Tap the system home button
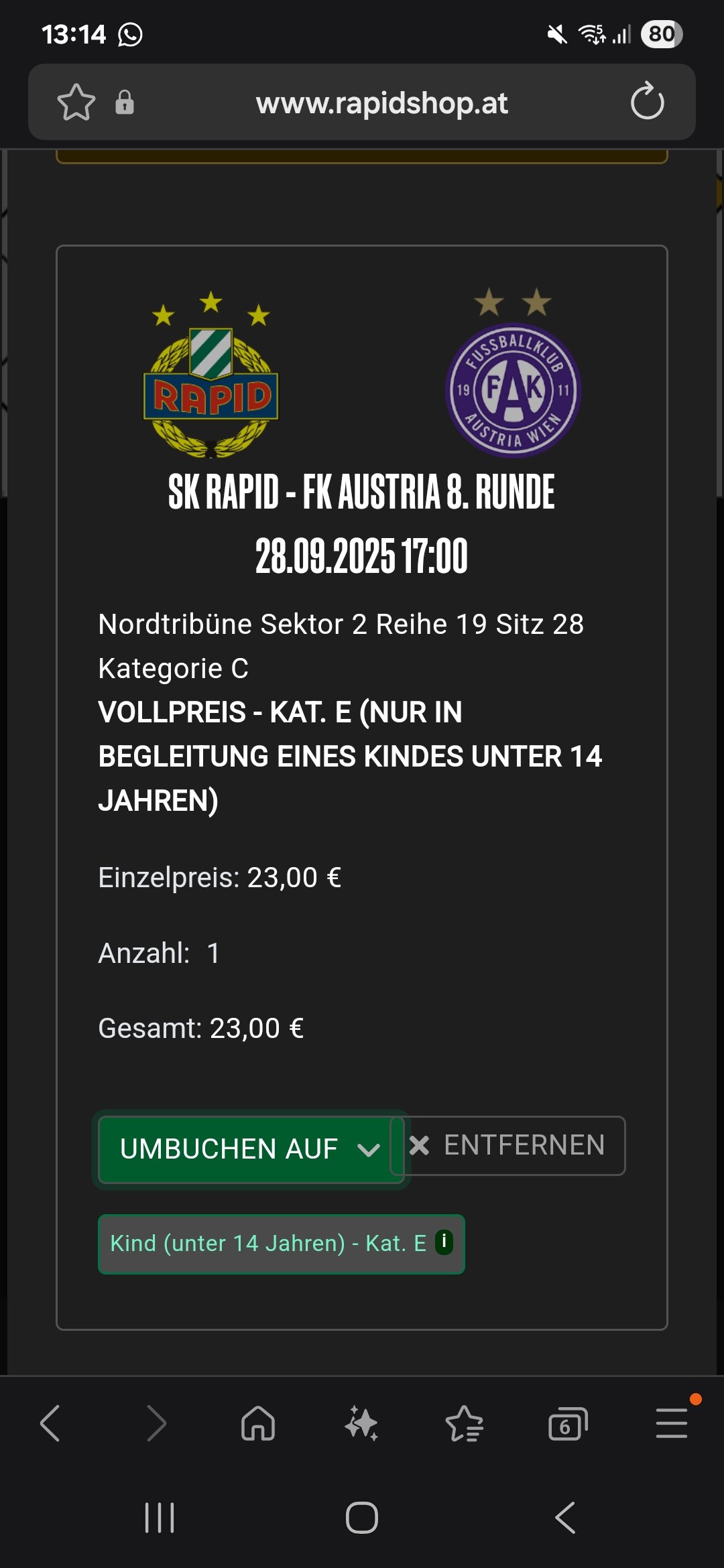Screen dimensions: 724x1568 pyautogui.click(x=362, y=1518)
